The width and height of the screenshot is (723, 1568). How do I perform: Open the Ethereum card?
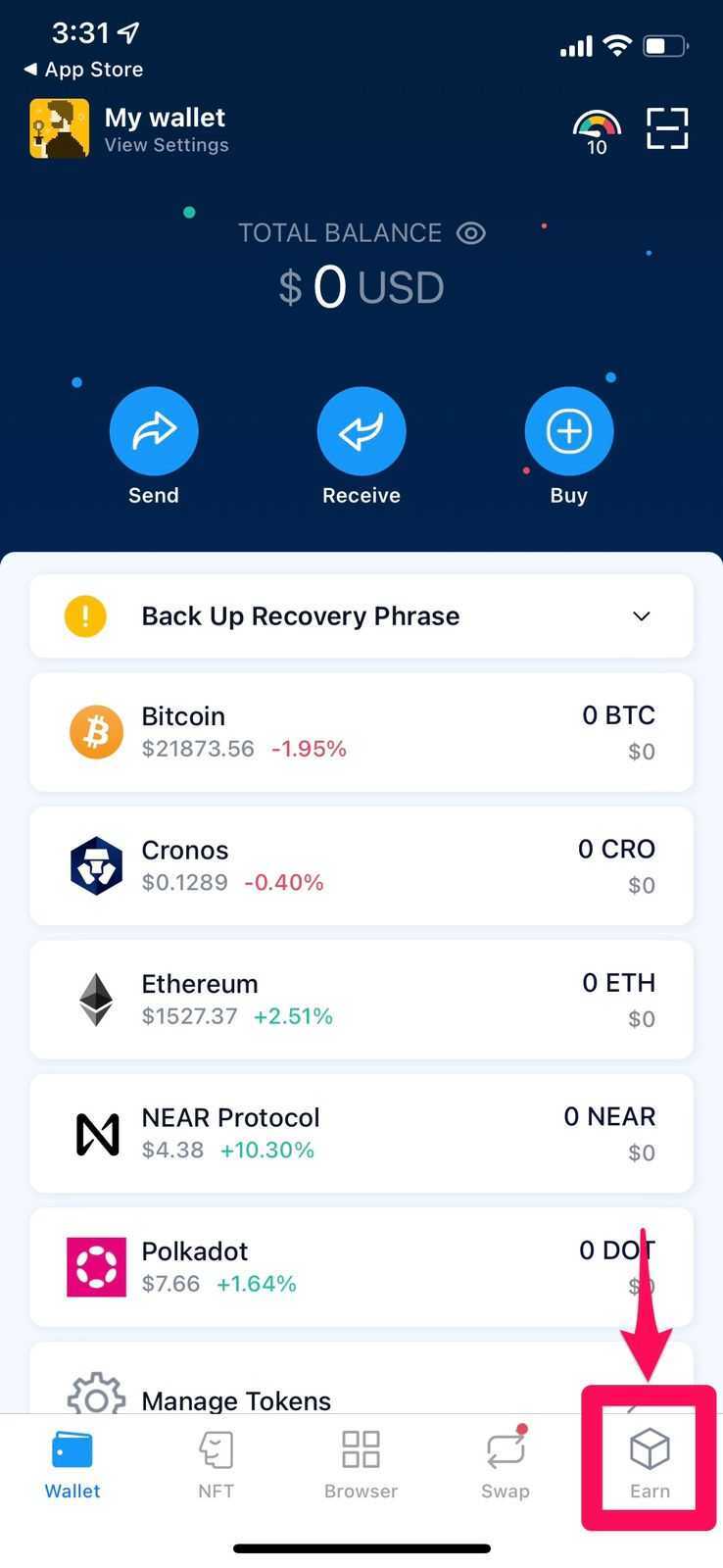[x=361, y=1000]
